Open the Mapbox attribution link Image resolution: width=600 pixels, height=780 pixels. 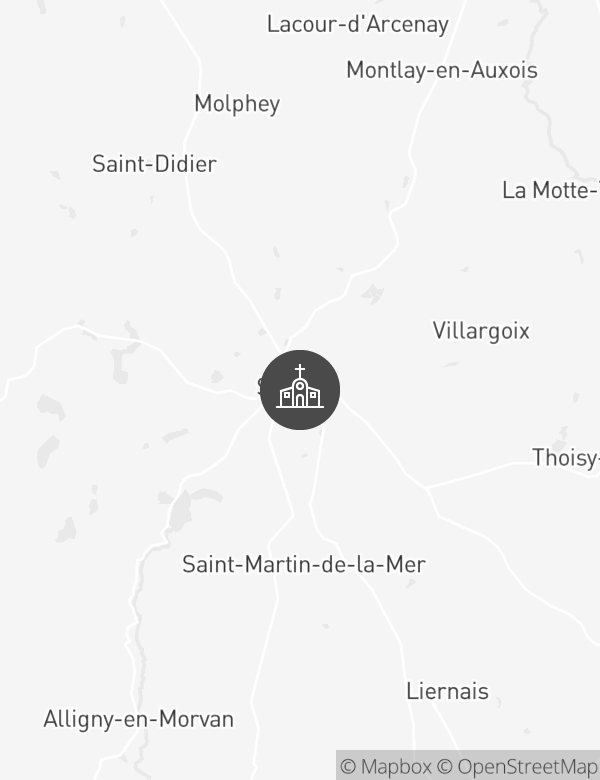point(386,767)
